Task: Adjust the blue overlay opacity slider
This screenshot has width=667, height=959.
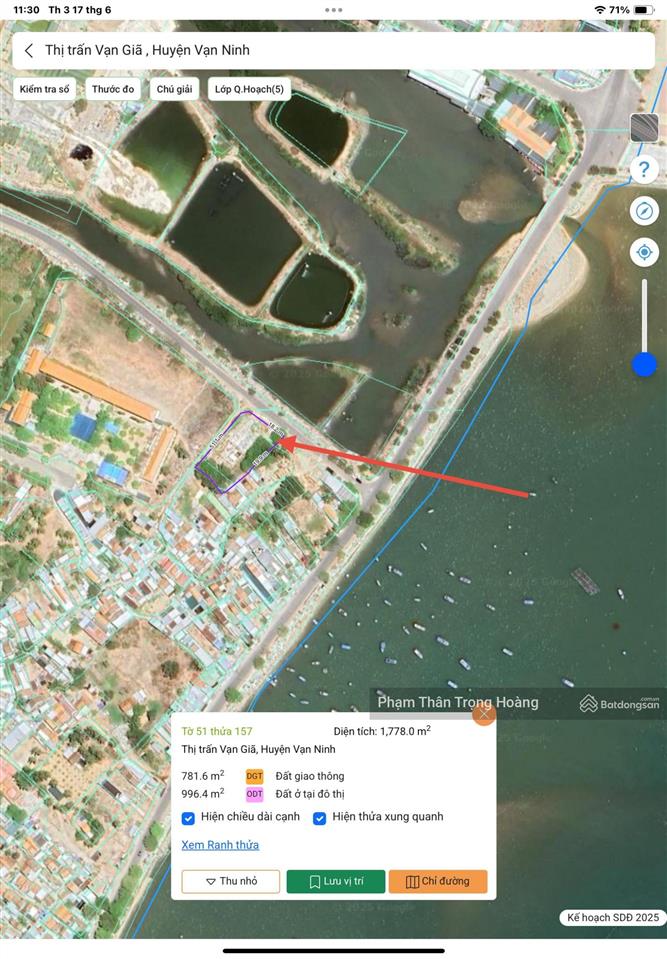Action: click(x=645, y=364)
